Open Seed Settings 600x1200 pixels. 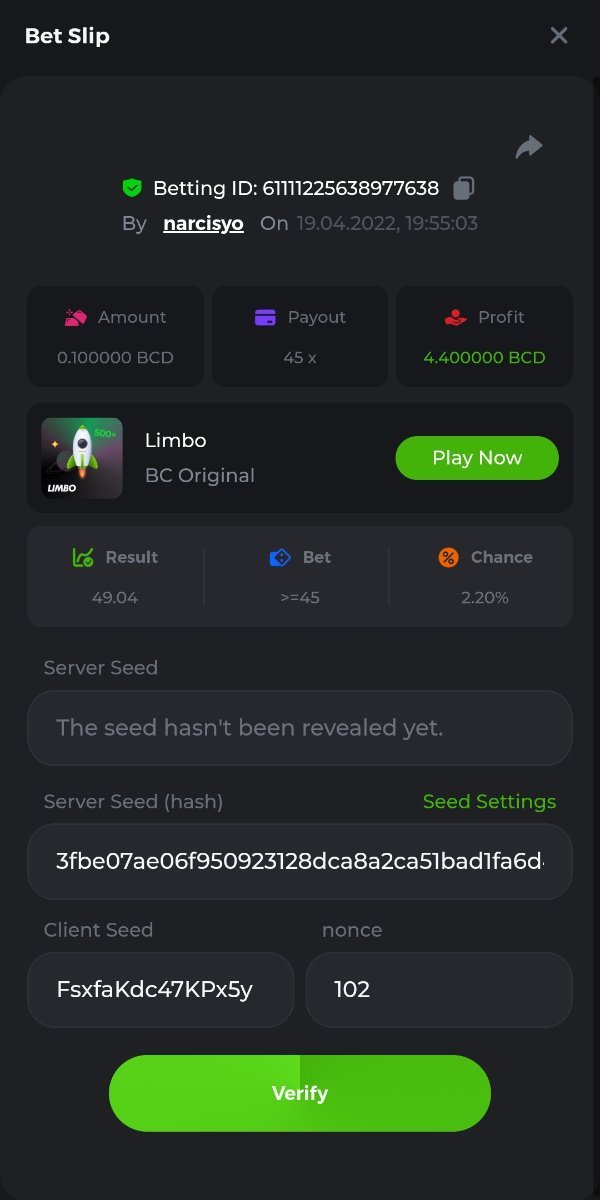[x=489, y=802]
